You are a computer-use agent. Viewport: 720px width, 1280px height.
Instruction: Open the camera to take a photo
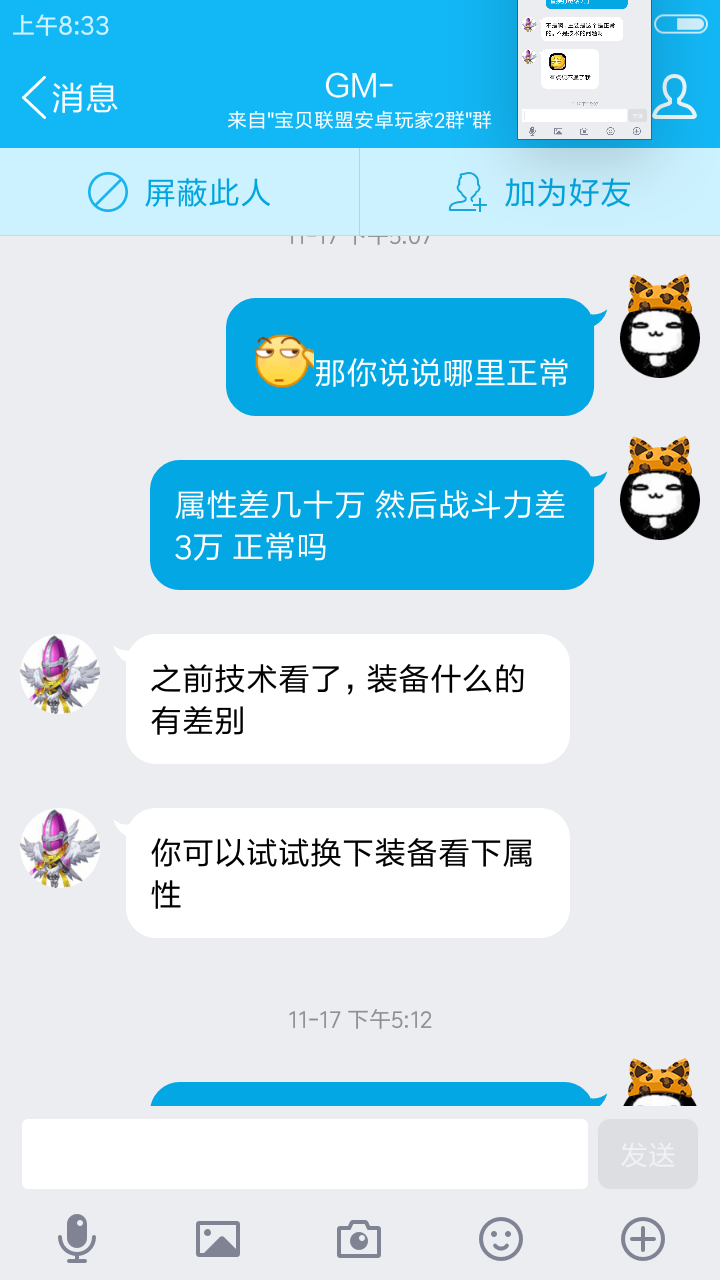359,1239
